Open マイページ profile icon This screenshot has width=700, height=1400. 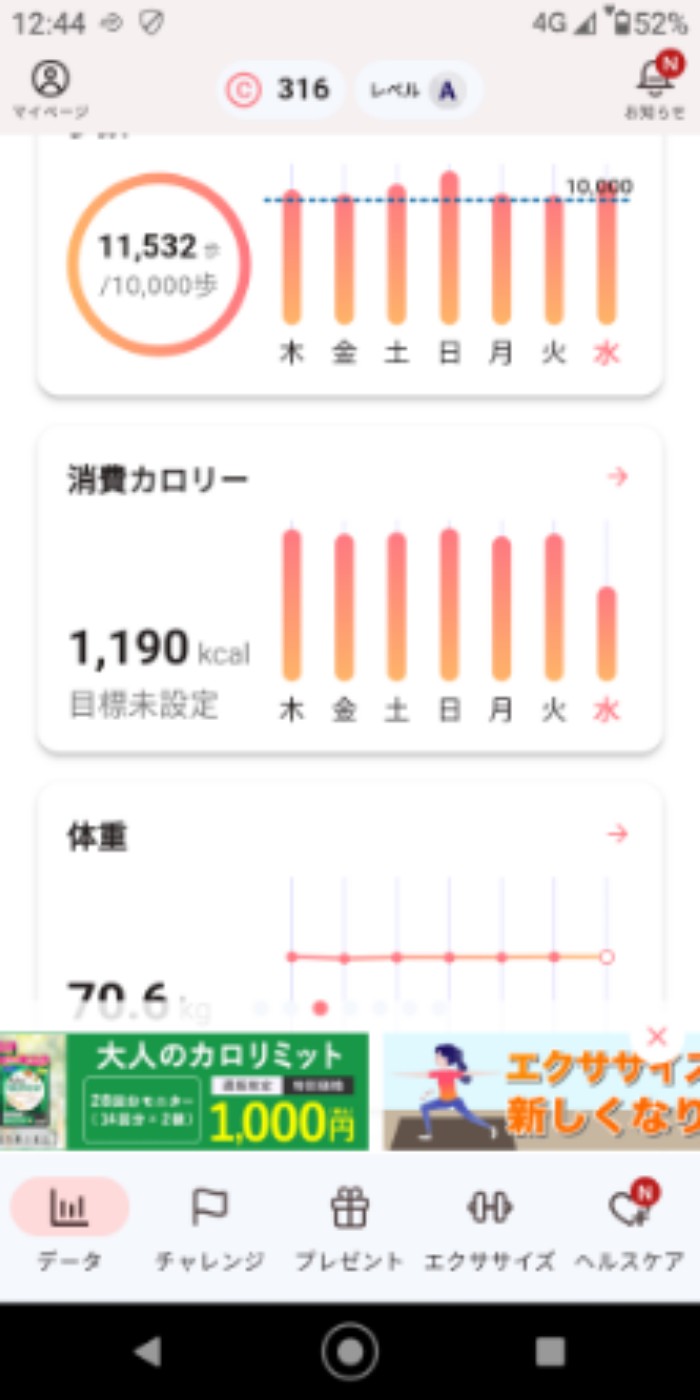(50, 88)
